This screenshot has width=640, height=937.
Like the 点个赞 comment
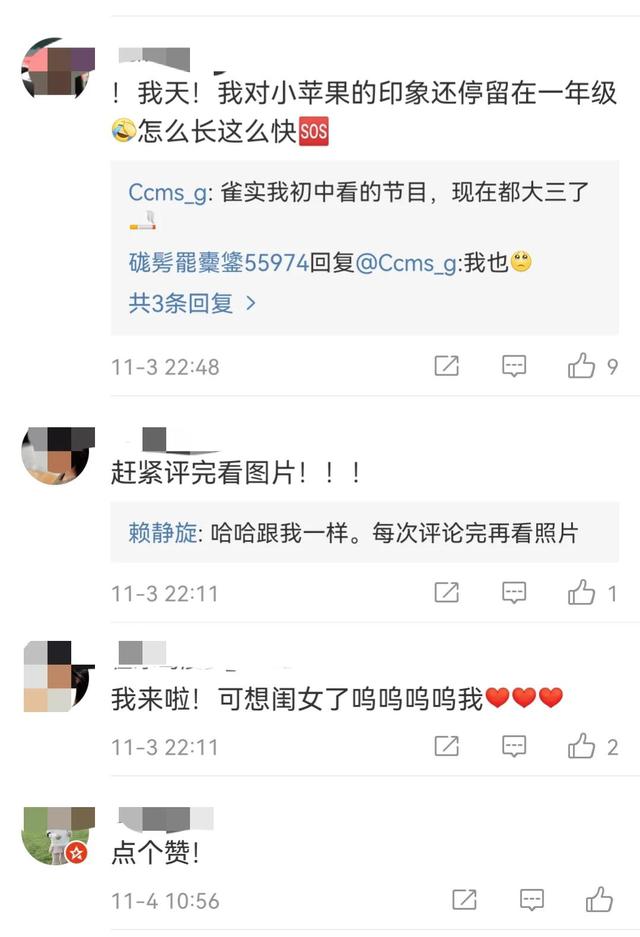click(599, 900)
